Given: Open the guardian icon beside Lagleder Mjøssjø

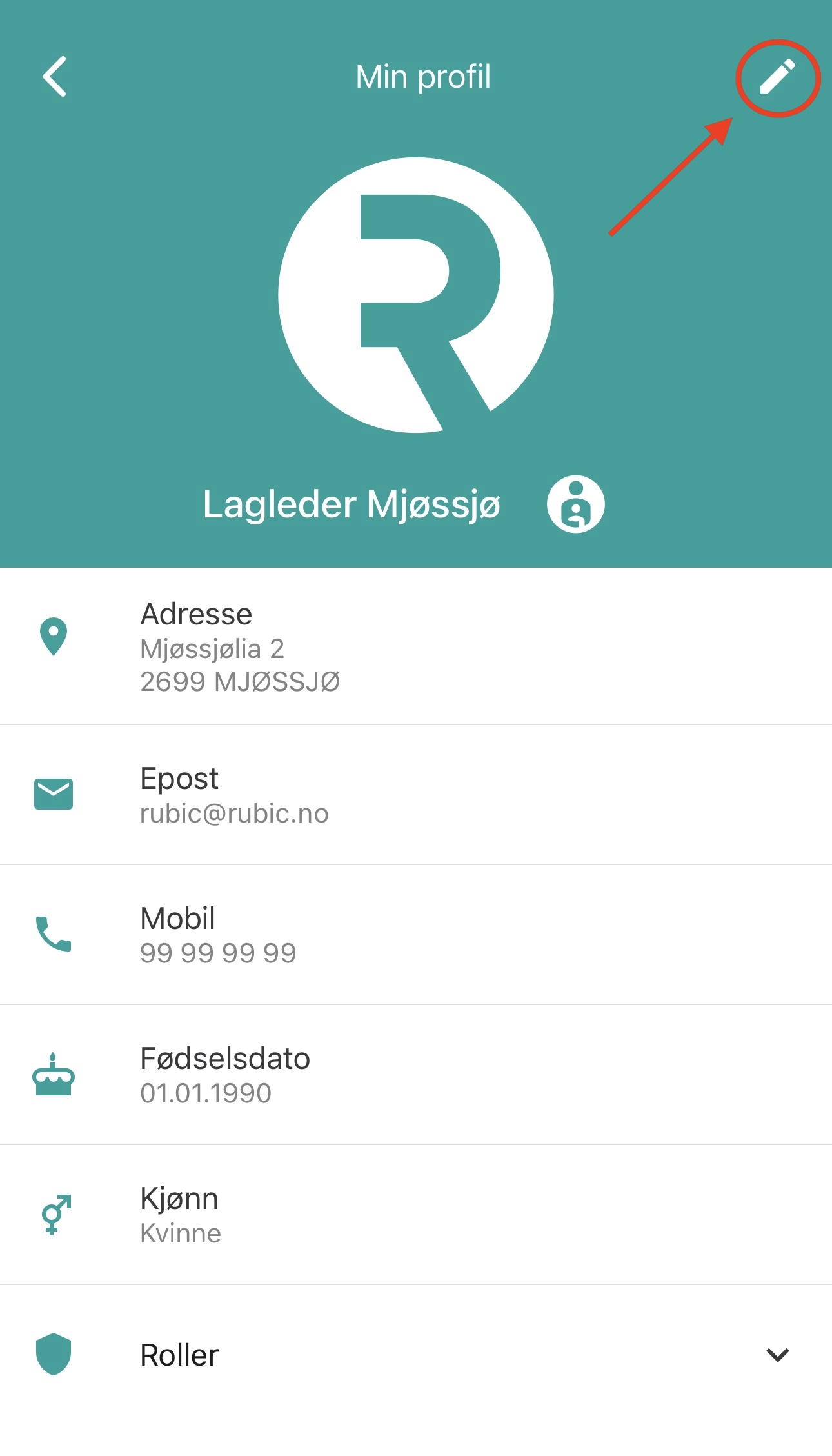Looking at the screenshot, I should click(575, 504).
